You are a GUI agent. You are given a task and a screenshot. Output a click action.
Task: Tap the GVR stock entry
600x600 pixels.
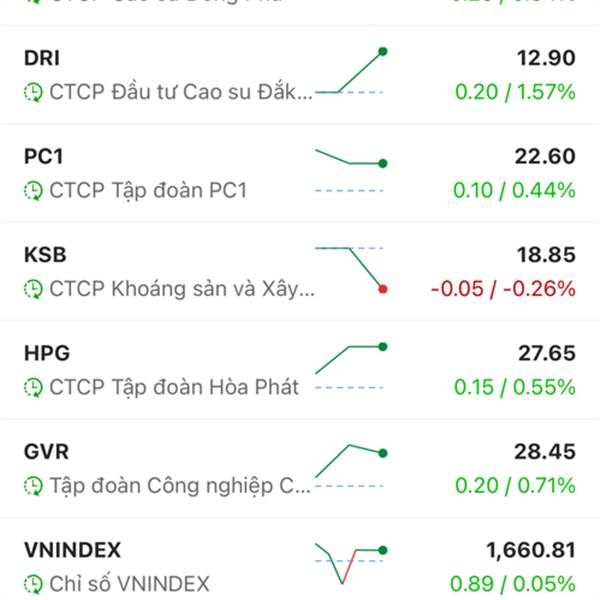coord(300,468)
